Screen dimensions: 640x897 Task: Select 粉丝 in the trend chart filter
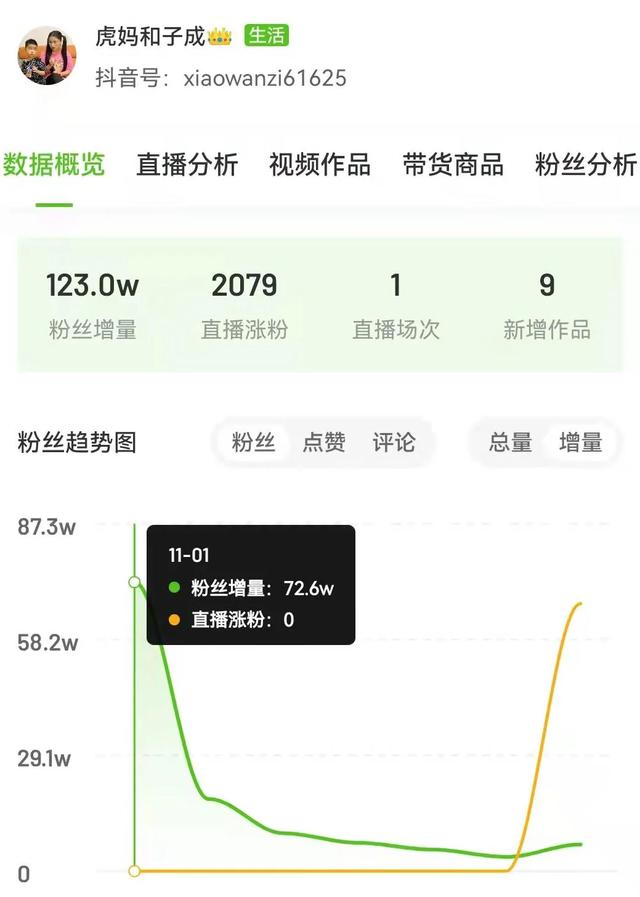pyautogui.click(x=254, y=442)
